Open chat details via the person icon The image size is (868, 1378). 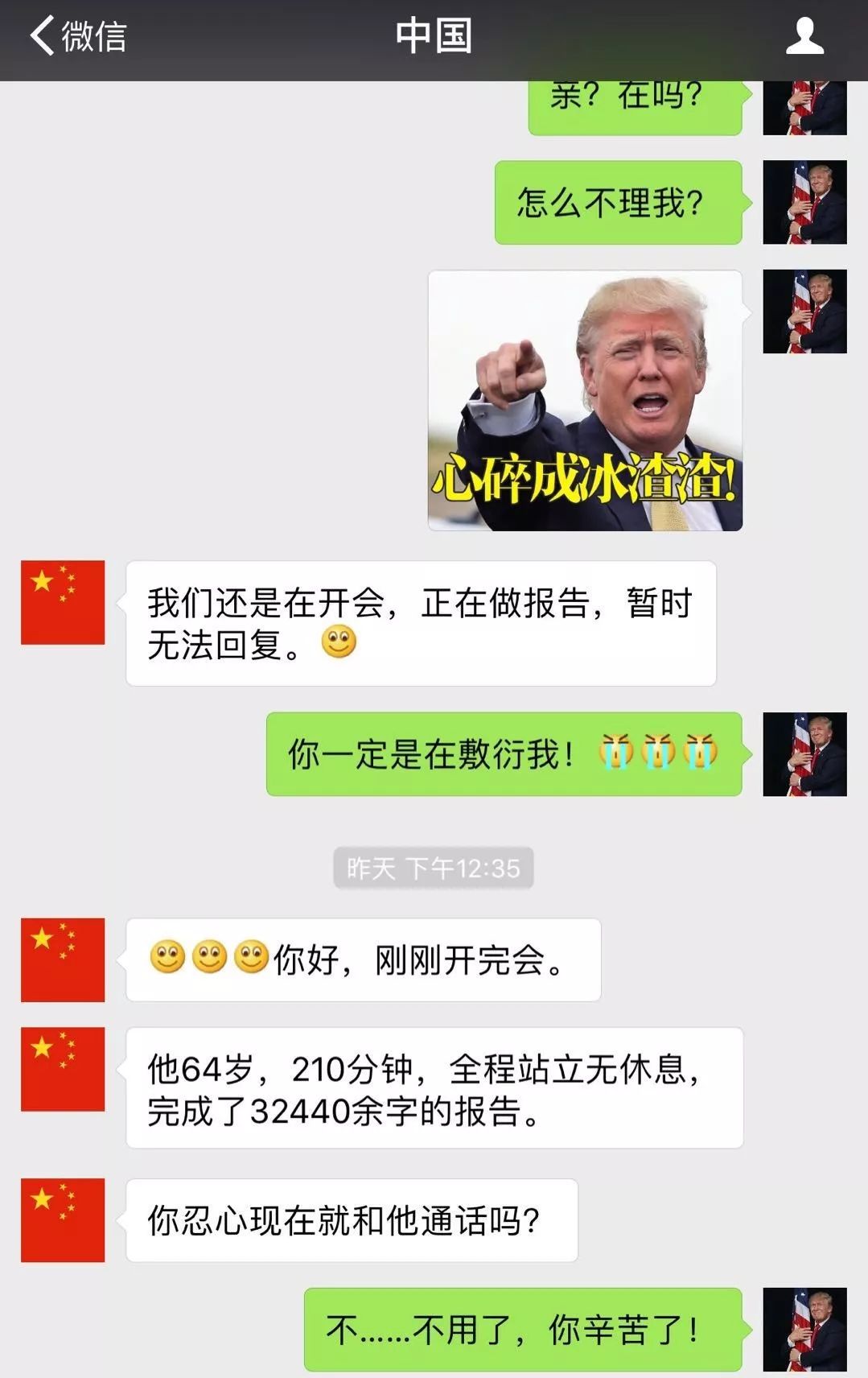click(x=804, y=36)
